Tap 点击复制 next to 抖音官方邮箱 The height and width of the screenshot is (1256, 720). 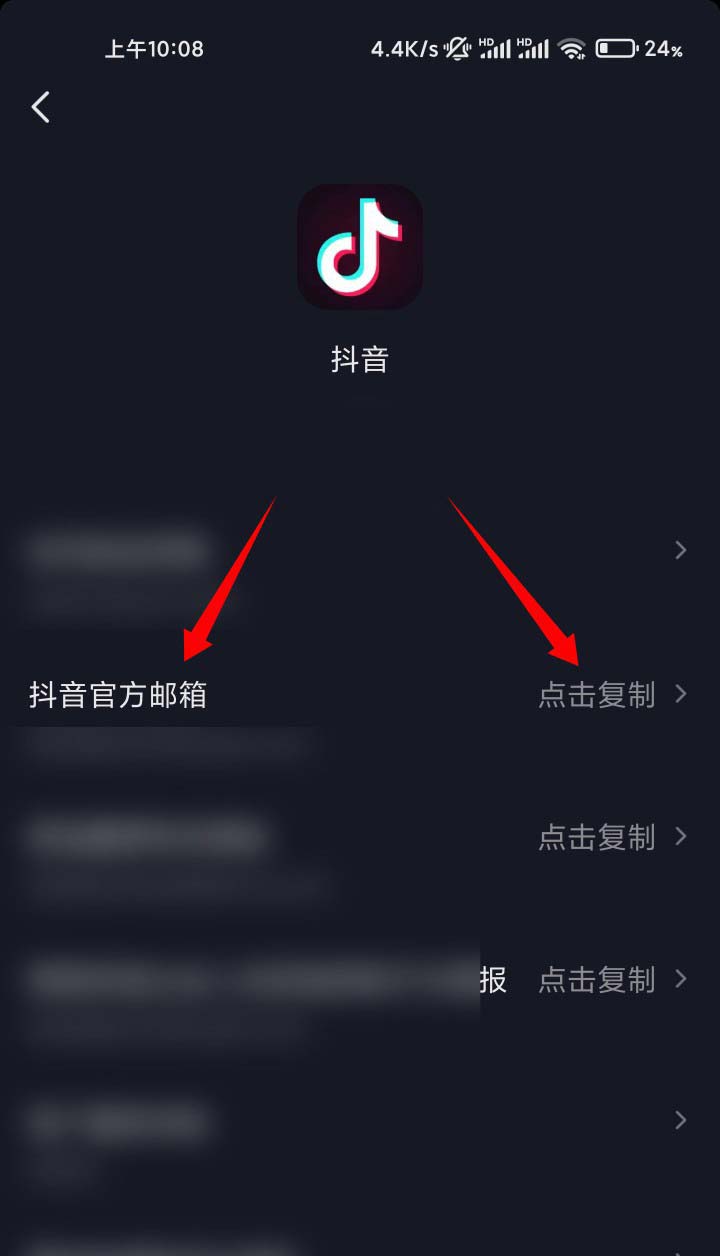pyautogui.click(x=596, y=695)
